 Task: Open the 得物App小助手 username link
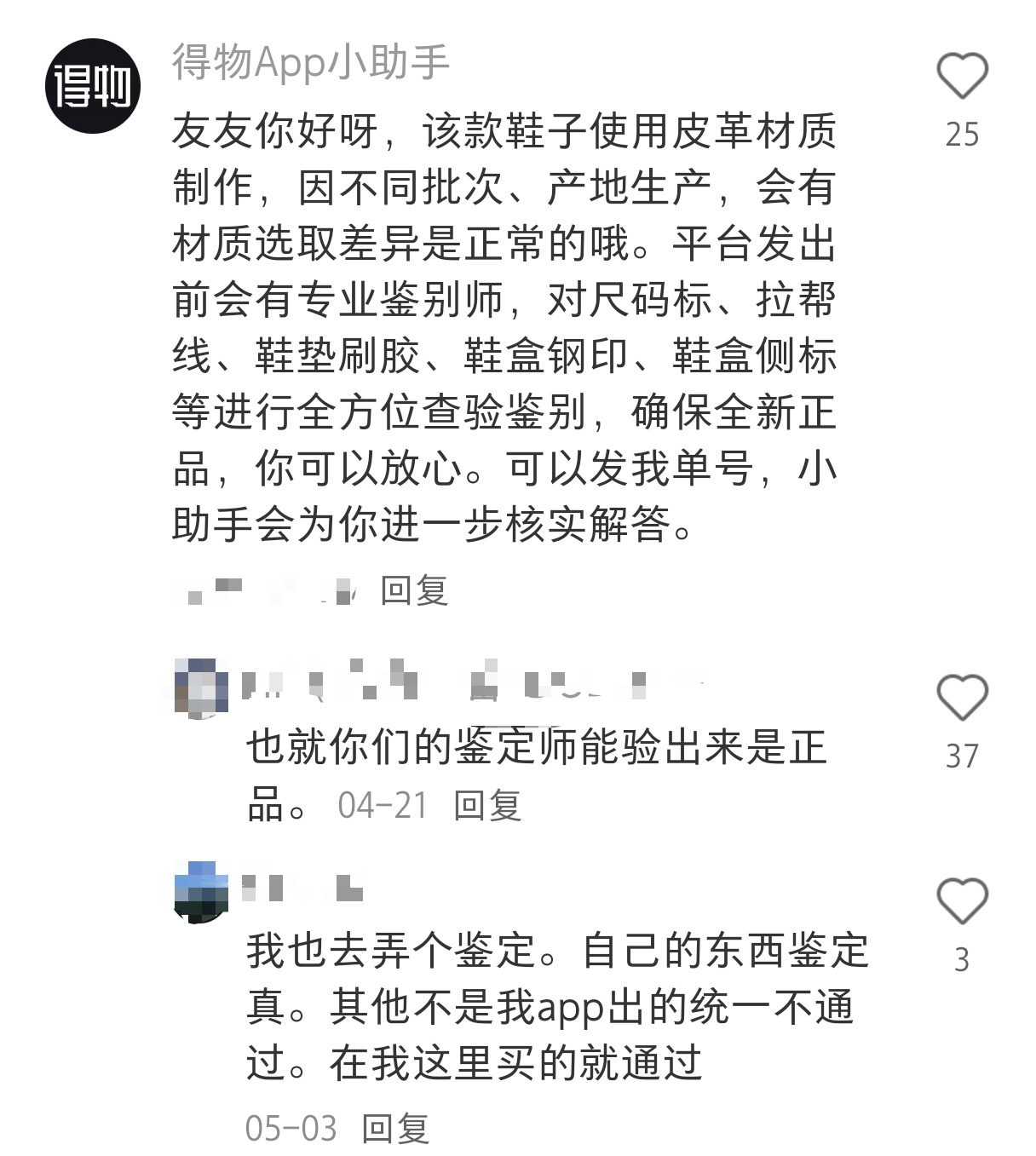(x=310, y=62)
